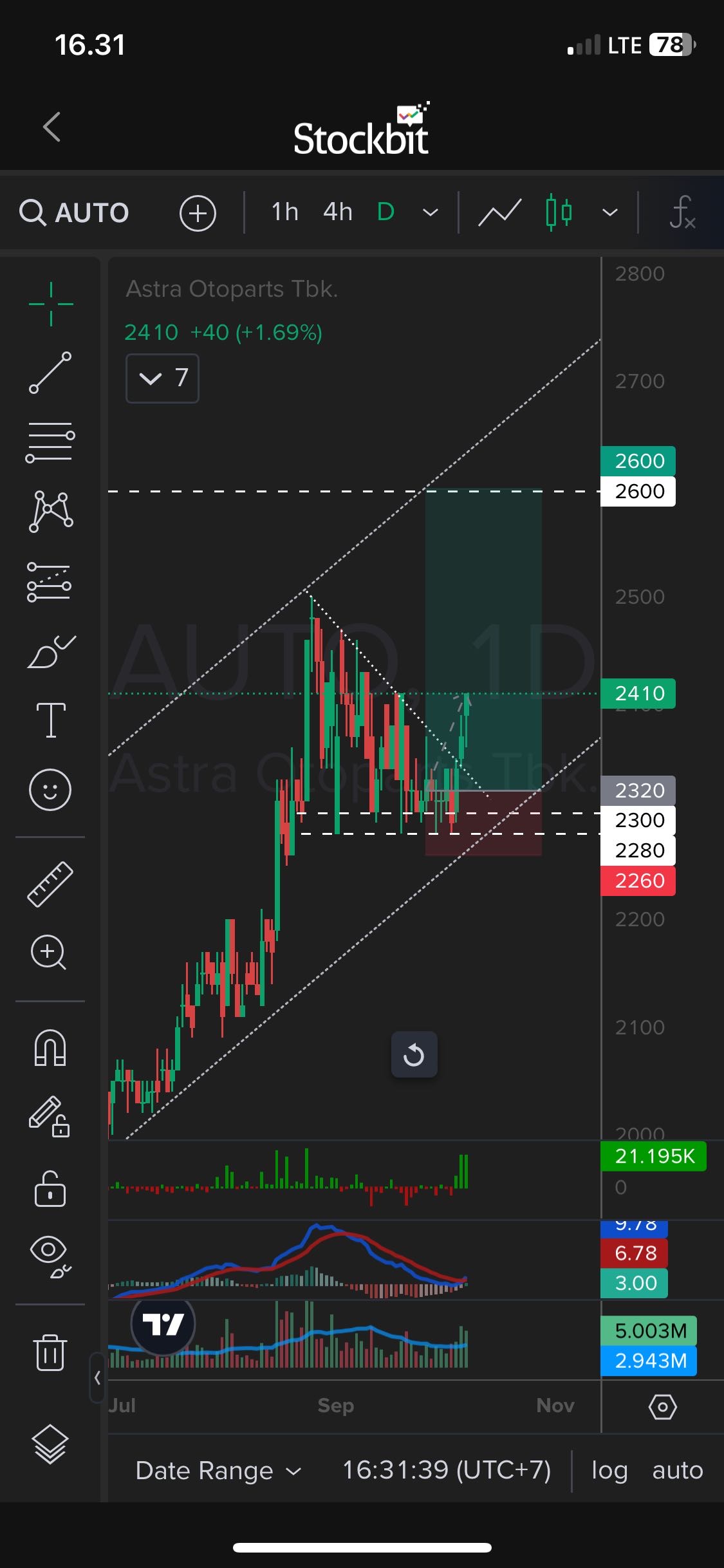Activate the zoom in tool
Viewport: 724px width, 1568px height.
[49, 953]
